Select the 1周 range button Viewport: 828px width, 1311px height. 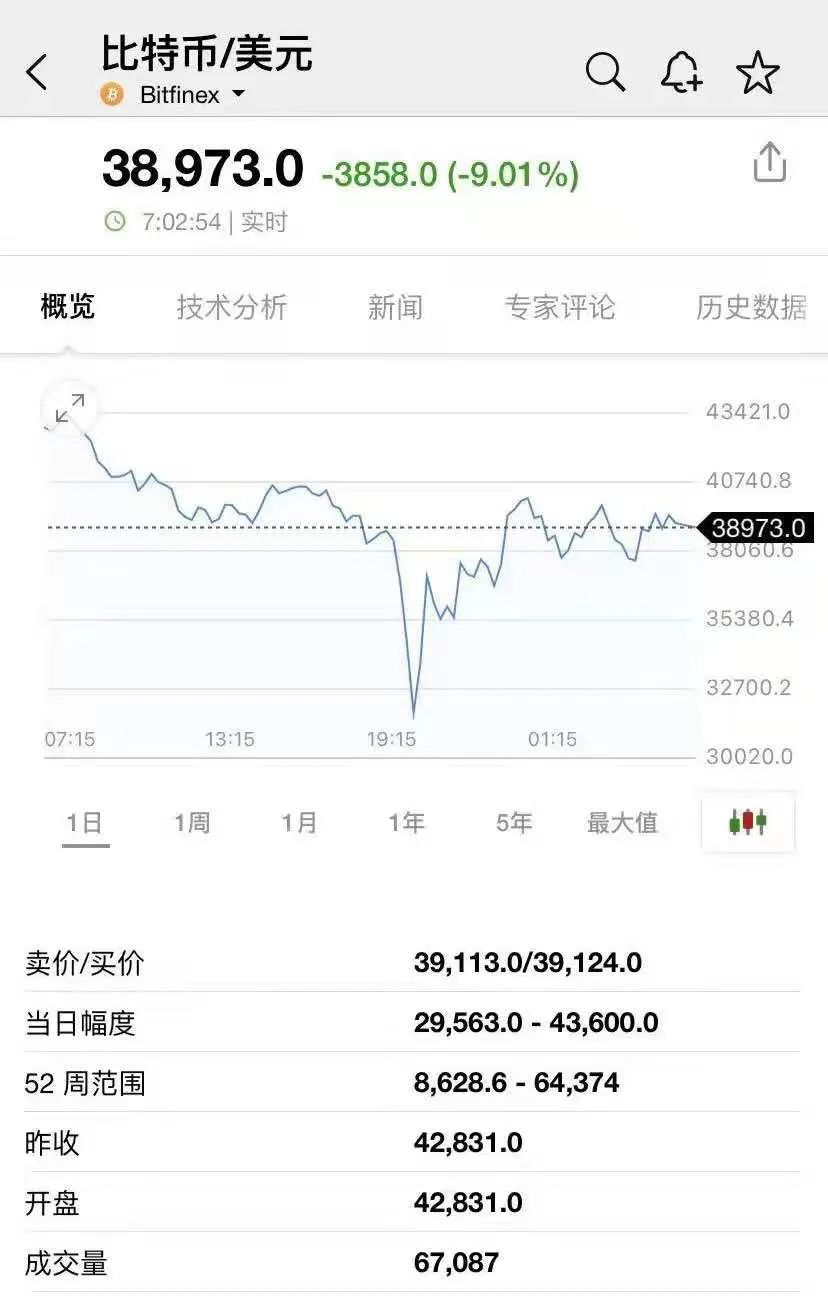191,822
